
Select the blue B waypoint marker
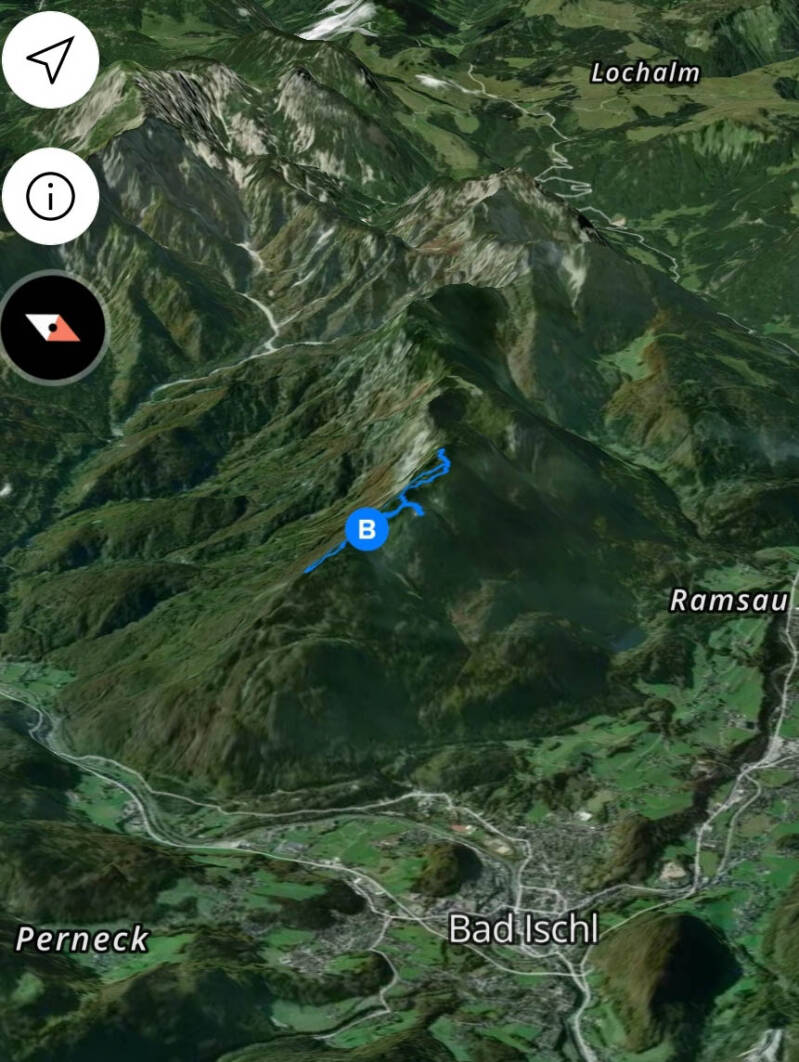367,530
